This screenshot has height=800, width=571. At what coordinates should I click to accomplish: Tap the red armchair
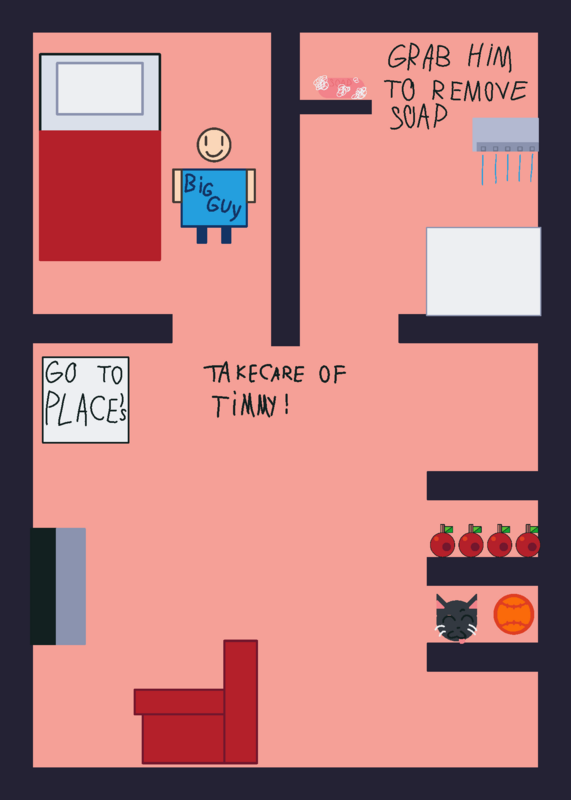196,702
